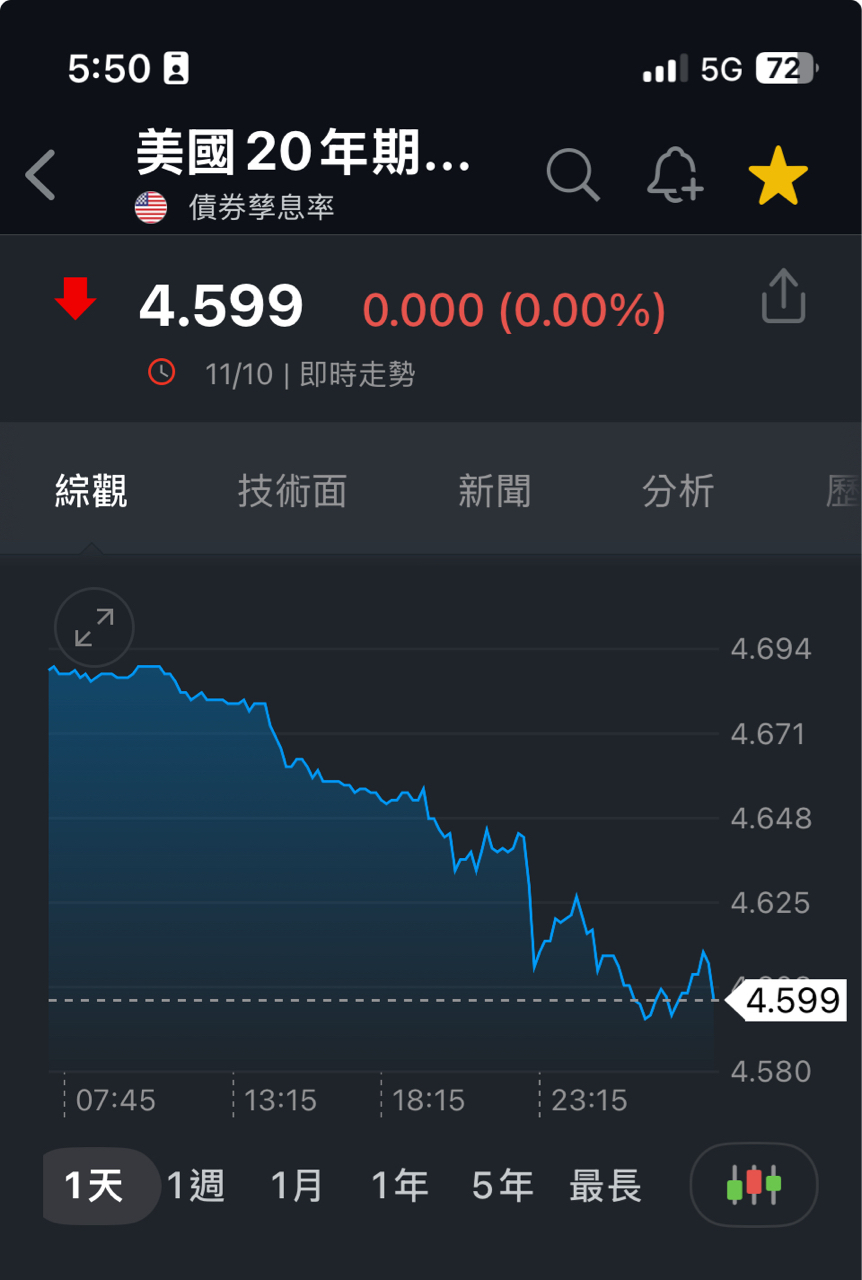
Task: Switch to the 技術面 tab
Action: (292, 491)
